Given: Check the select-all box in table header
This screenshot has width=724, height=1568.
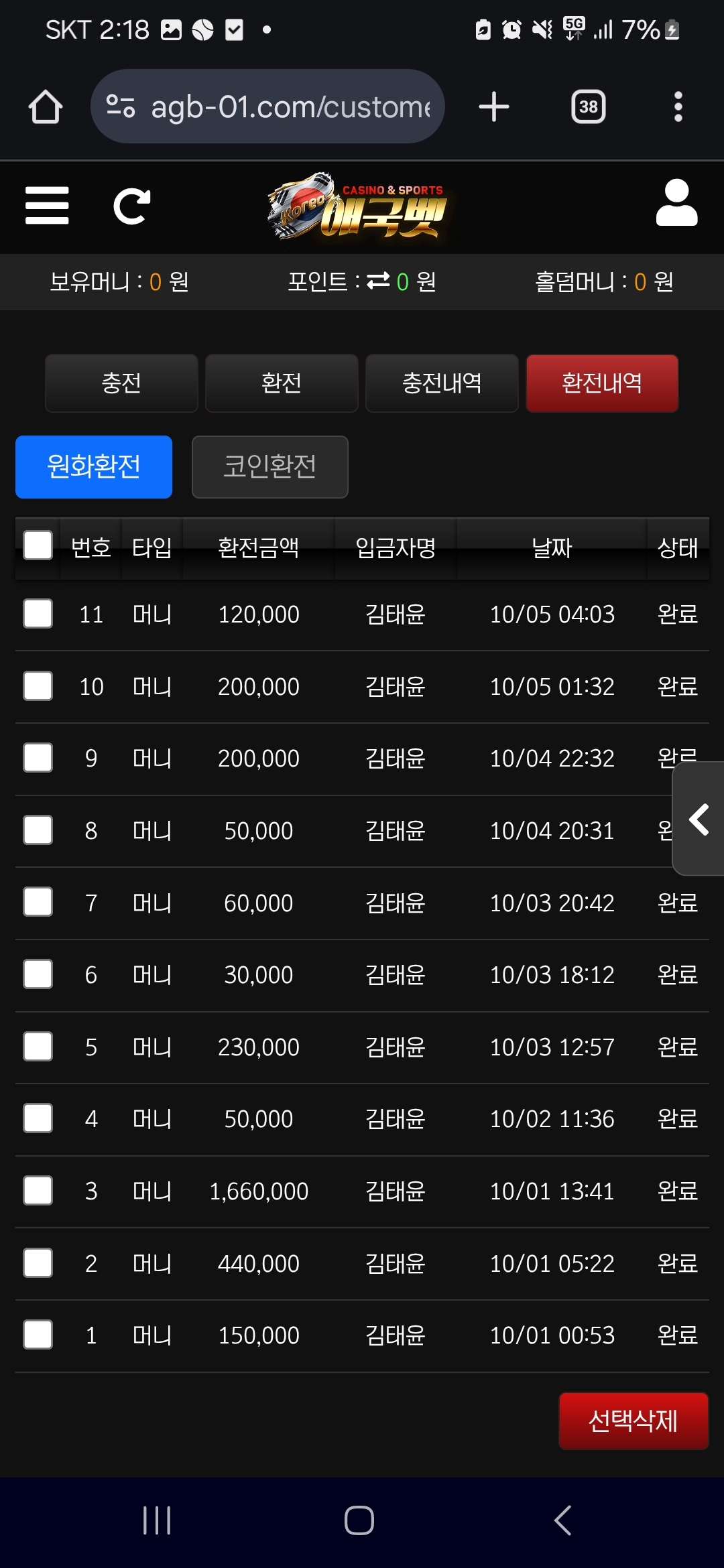Looking at the screenshot, I should [38, 545].
